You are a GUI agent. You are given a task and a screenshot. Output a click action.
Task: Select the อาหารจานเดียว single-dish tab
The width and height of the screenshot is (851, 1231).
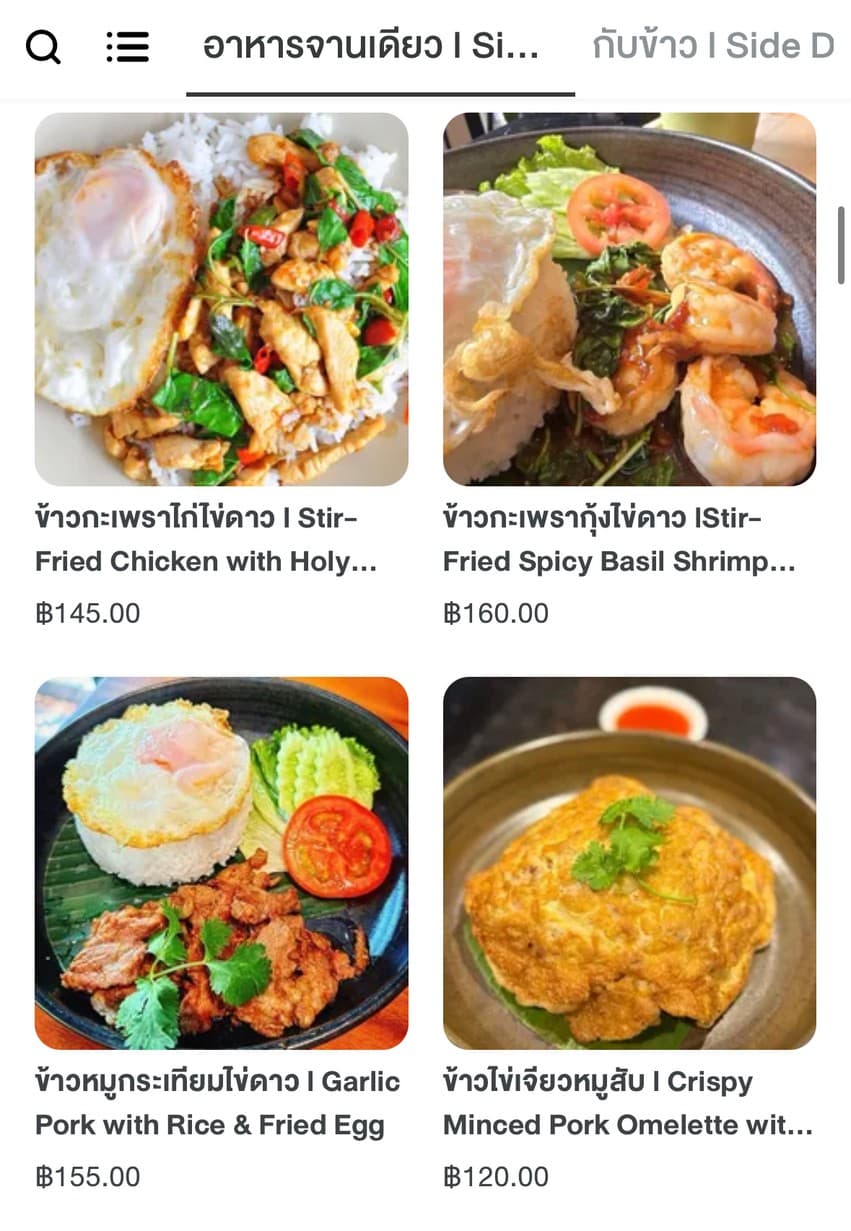(x=376, y=45)
